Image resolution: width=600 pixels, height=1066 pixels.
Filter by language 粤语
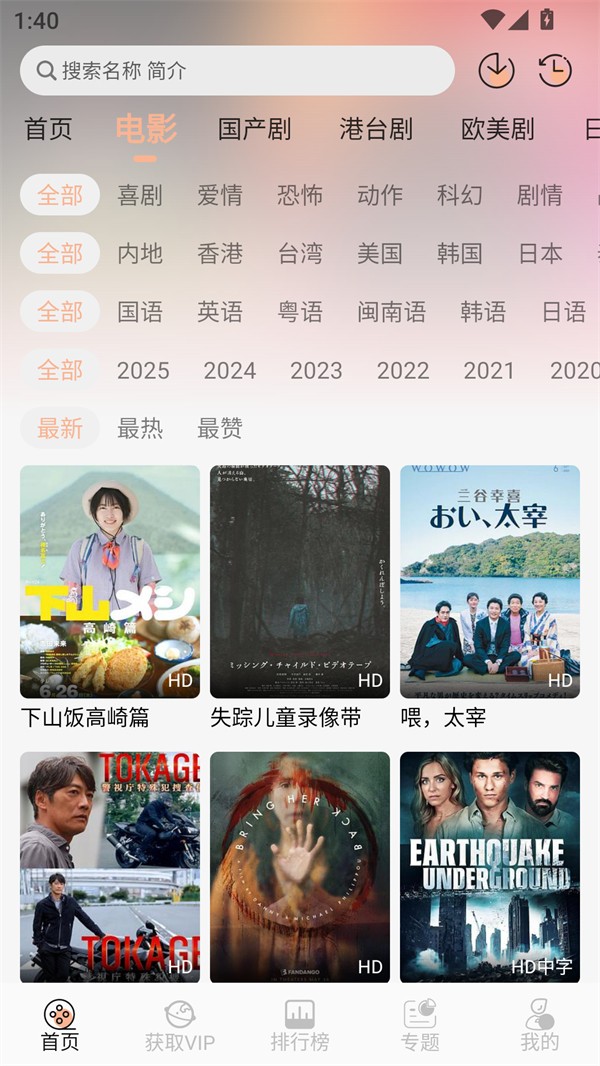pos(300,312)
